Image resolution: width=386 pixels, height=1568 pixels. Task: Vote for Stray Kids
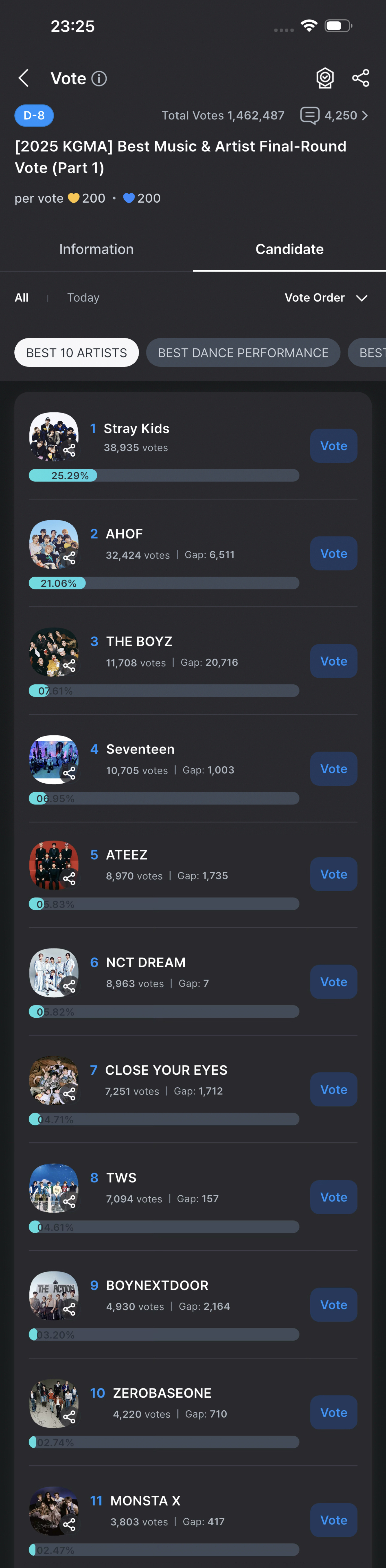[x=333, y=446]
